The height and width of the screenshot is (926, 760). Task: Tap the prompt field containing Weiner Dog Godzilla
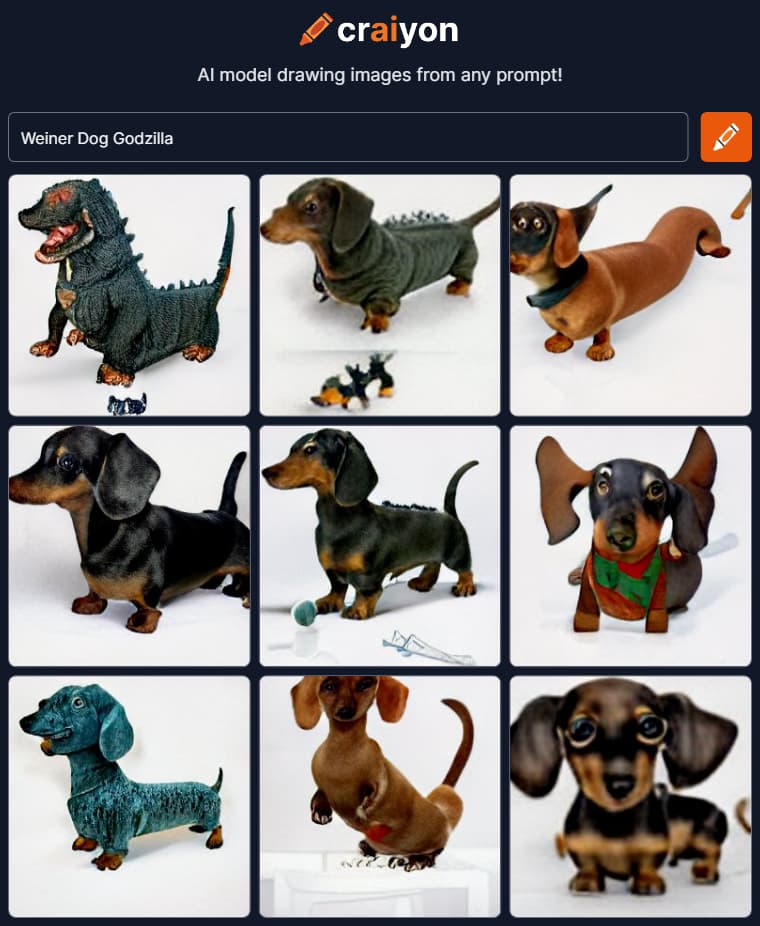click(x=347, y=138)
